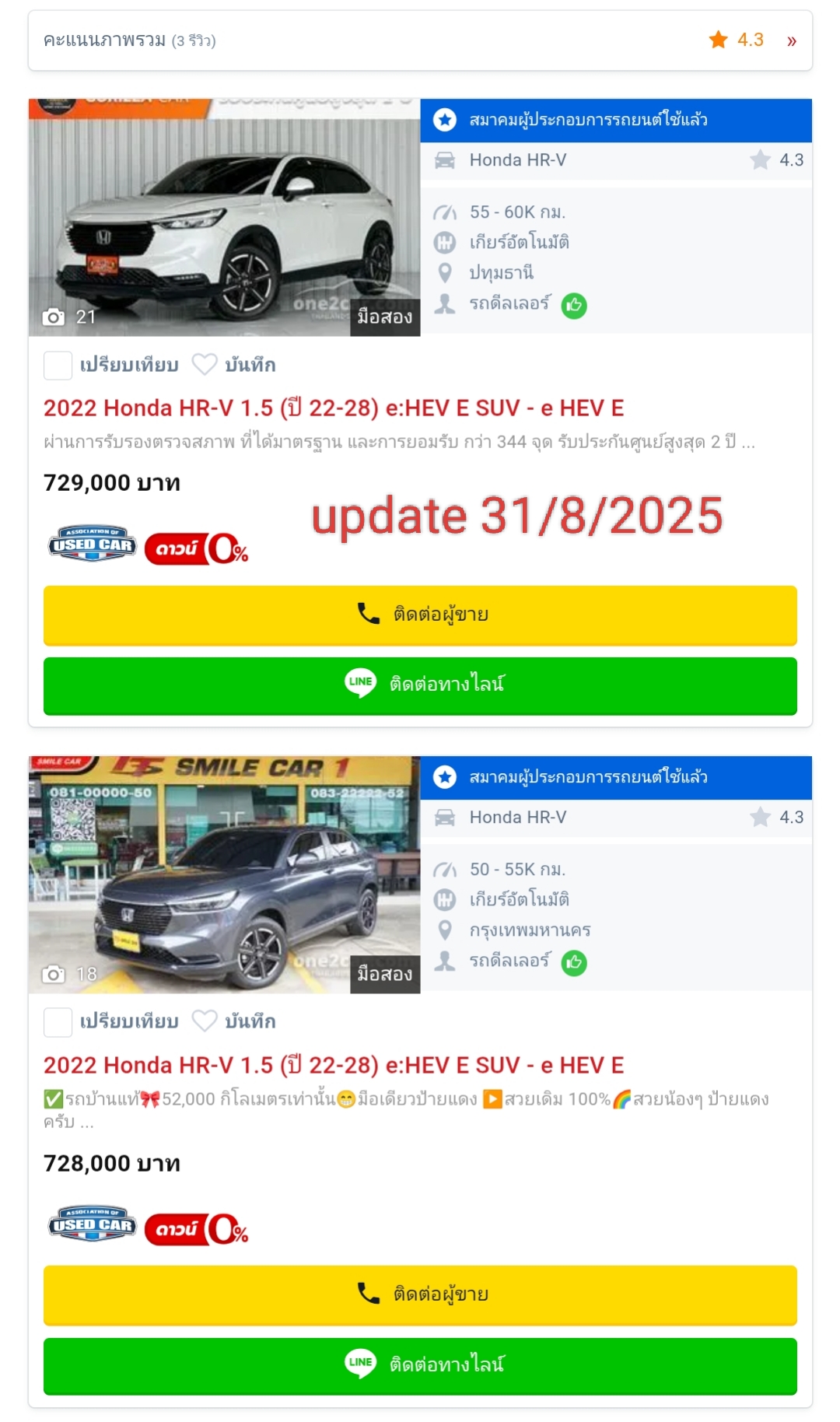
Task: Tick compare checkbox on 729,000 baht listing
Action: [x=58, y=365]
